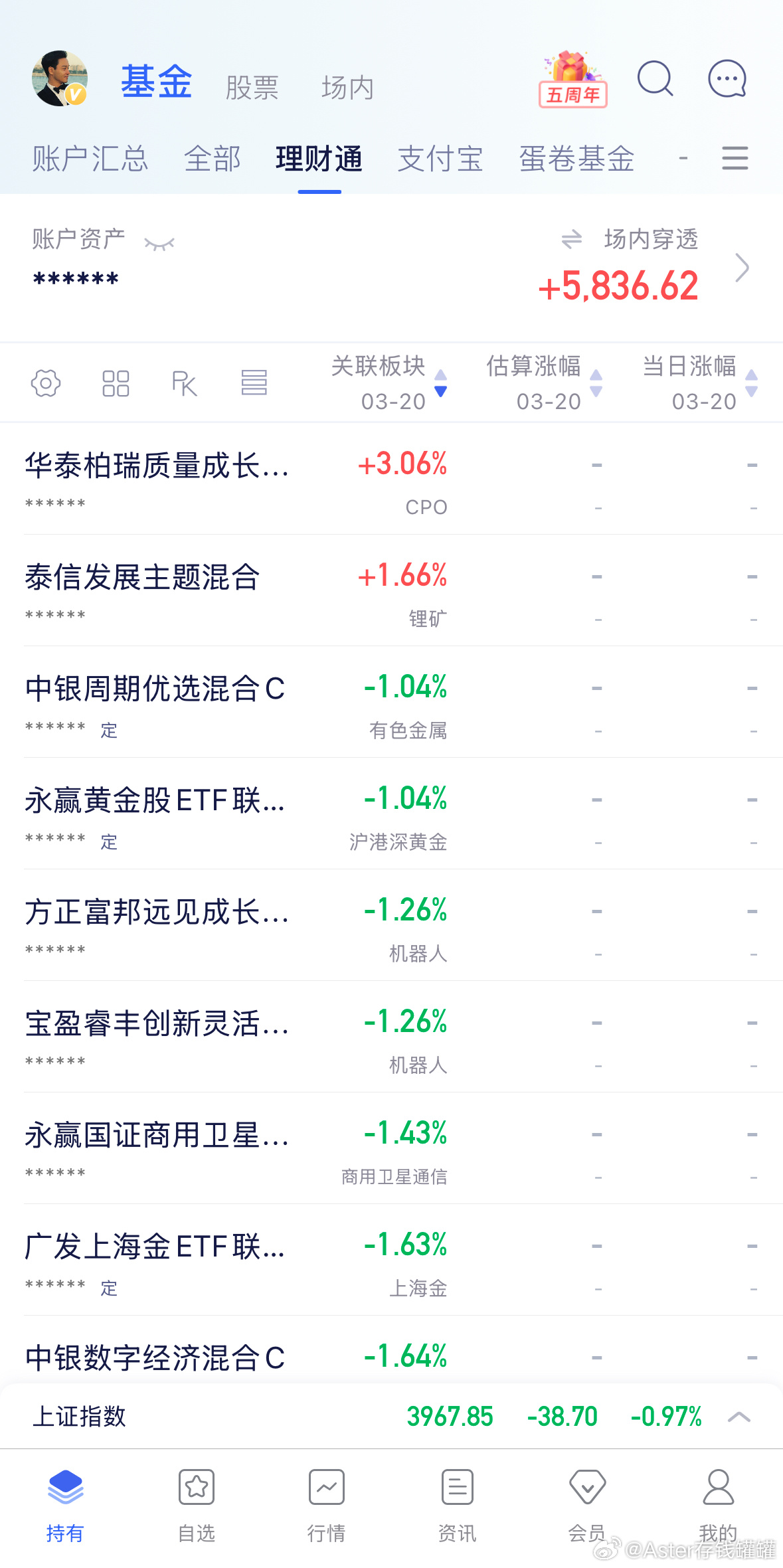This screenshot has height=1568, width=783.
Task: Expand the hamburger menu next to tabs
Action: click(x=734, y=159)
